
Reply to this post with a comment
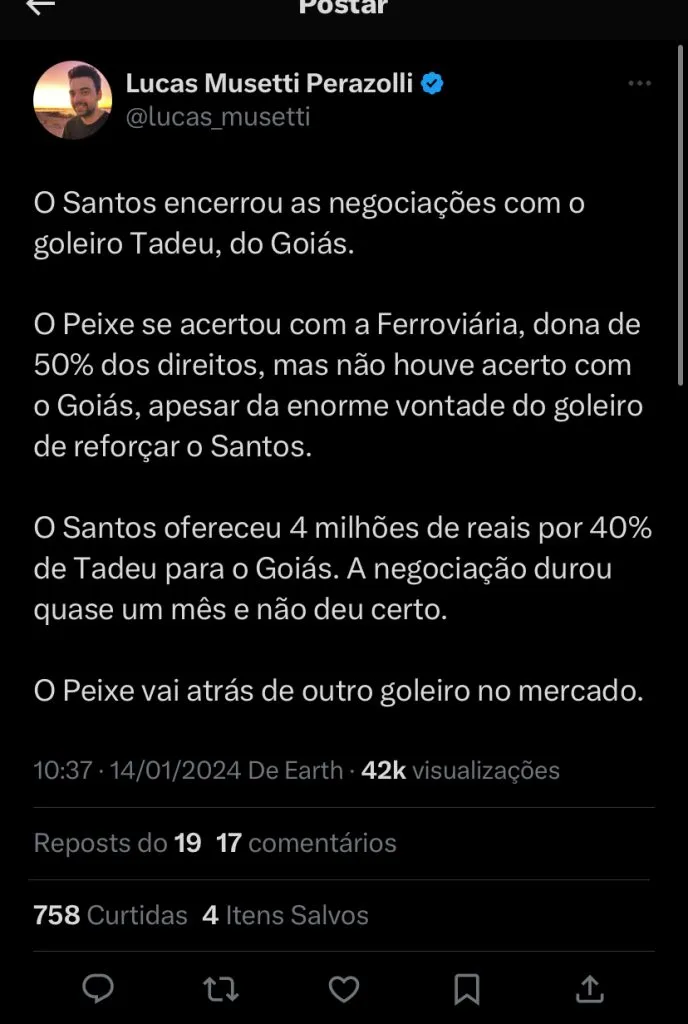[x=97, y=989]
